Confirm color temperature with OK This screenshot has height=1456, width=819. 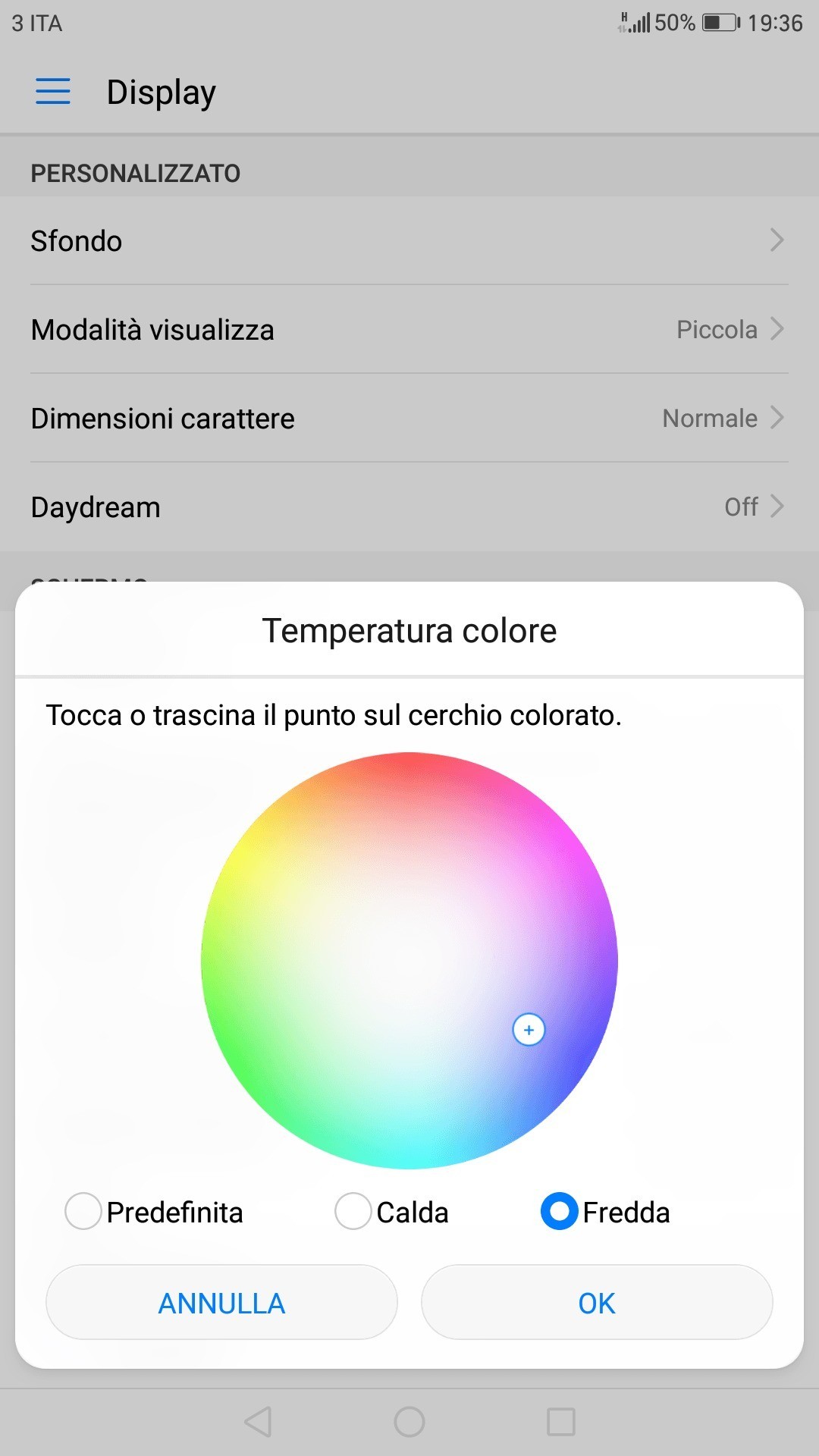(x=597, y=1303)
